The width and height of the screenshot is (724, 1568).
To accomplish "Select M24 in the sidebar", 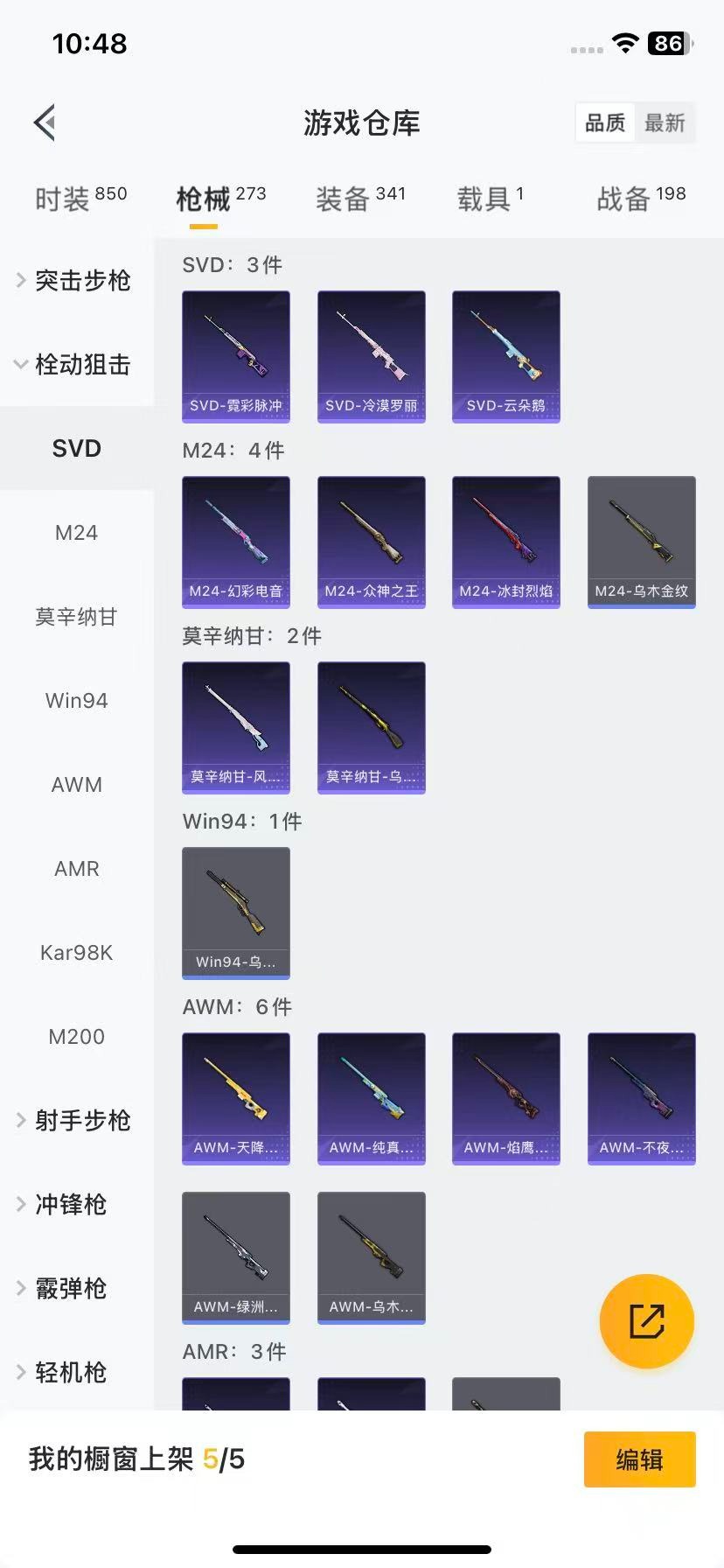I will [x=76, y=532].
